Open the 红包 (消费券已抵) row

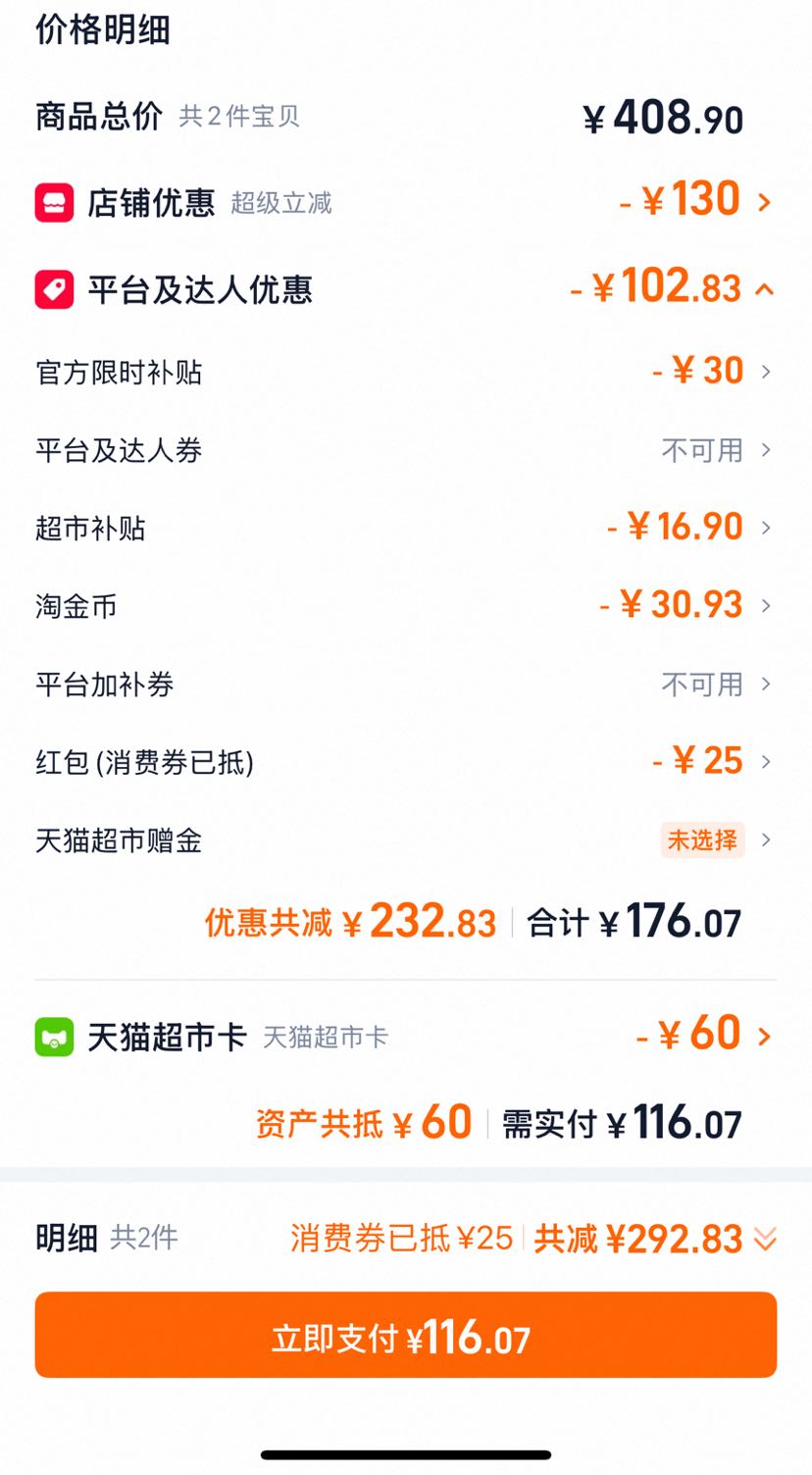point(405,761)
